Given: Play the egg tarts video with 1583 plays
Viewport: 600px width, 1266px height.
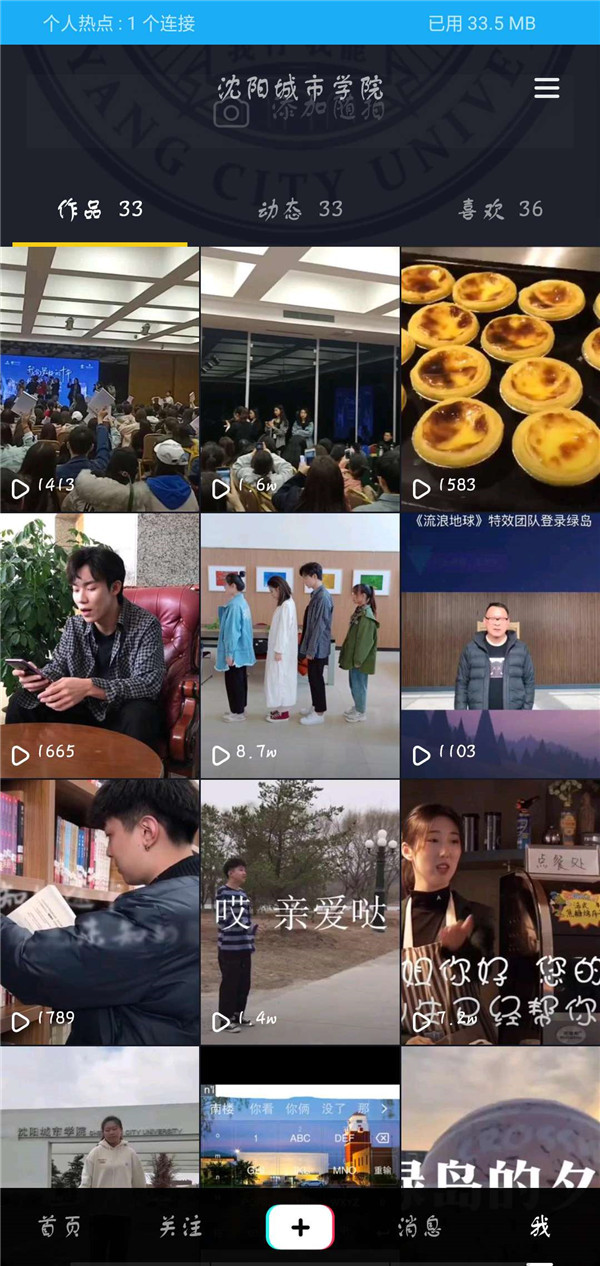Looking at the screenshot, I should pyautogui.click(x=500, y=380).
